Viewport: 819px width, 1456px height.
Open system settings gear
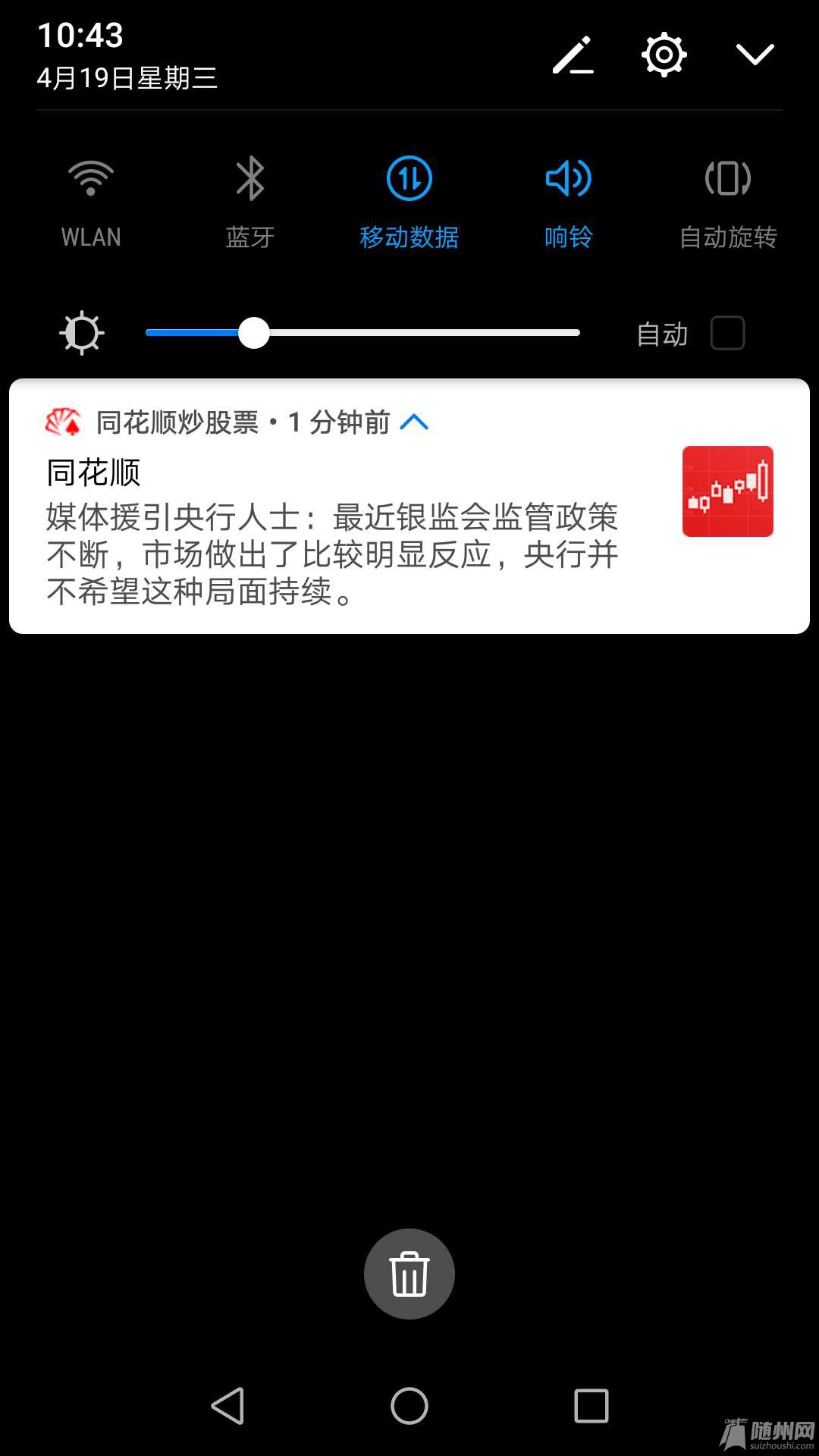664,55
